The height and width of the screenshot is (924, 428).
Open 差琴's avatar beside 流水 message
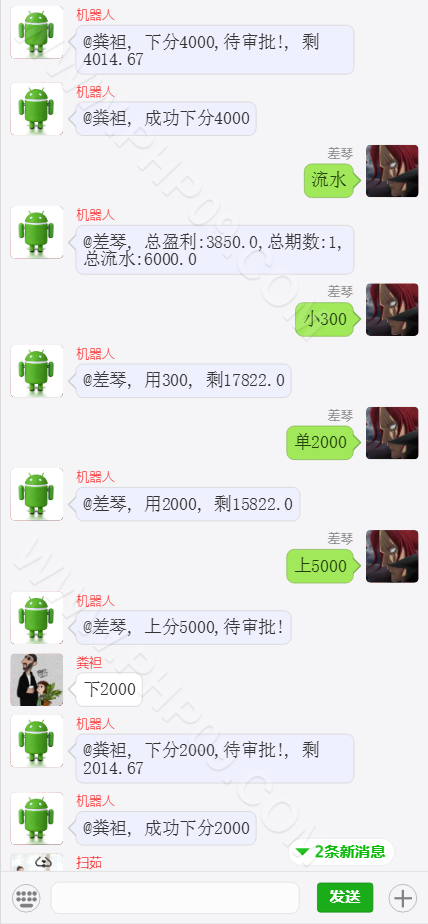tap(392, 171)
